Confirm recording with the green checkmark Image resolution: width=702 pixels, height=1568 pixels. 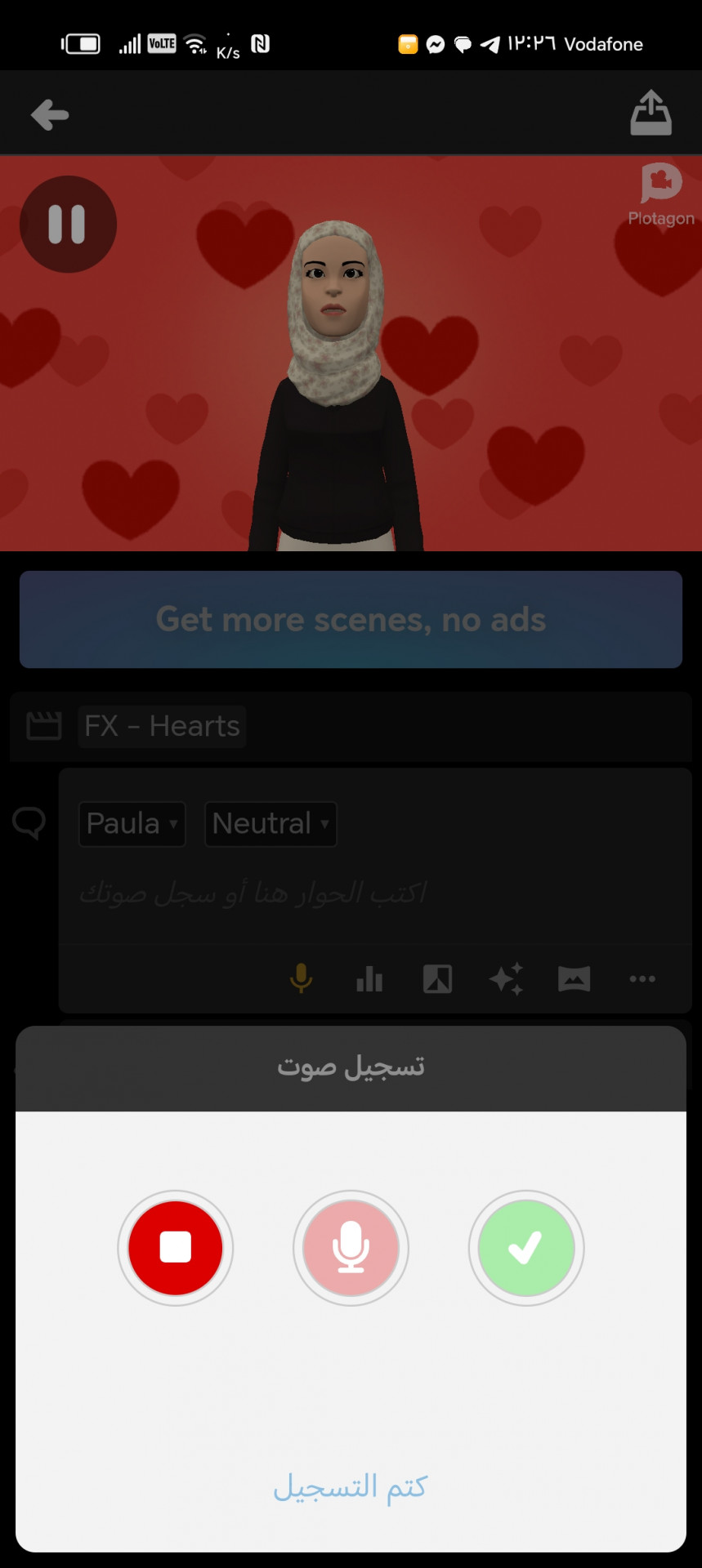525,1247
